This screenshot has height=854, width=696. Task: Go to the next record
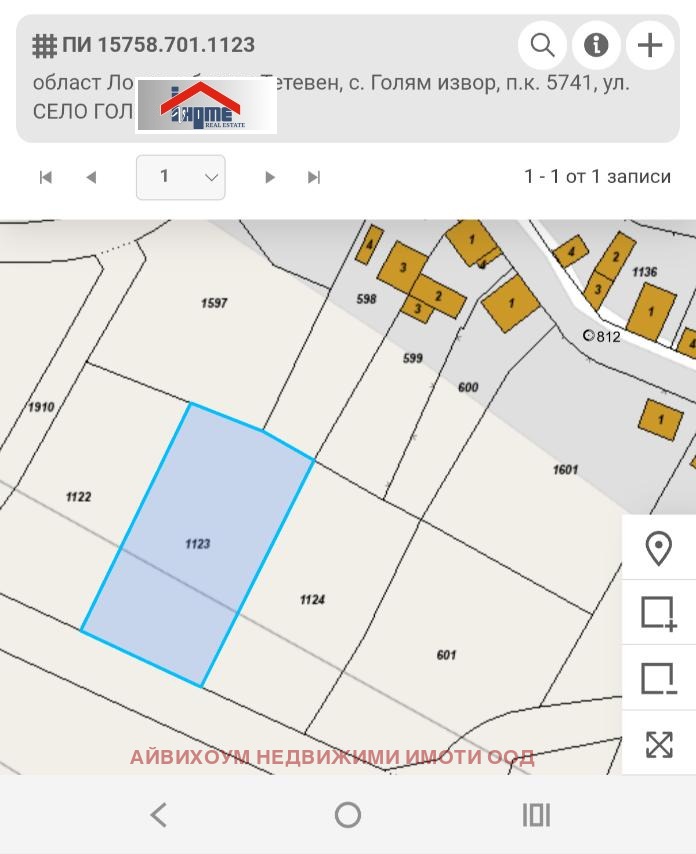tap(269, 177)
